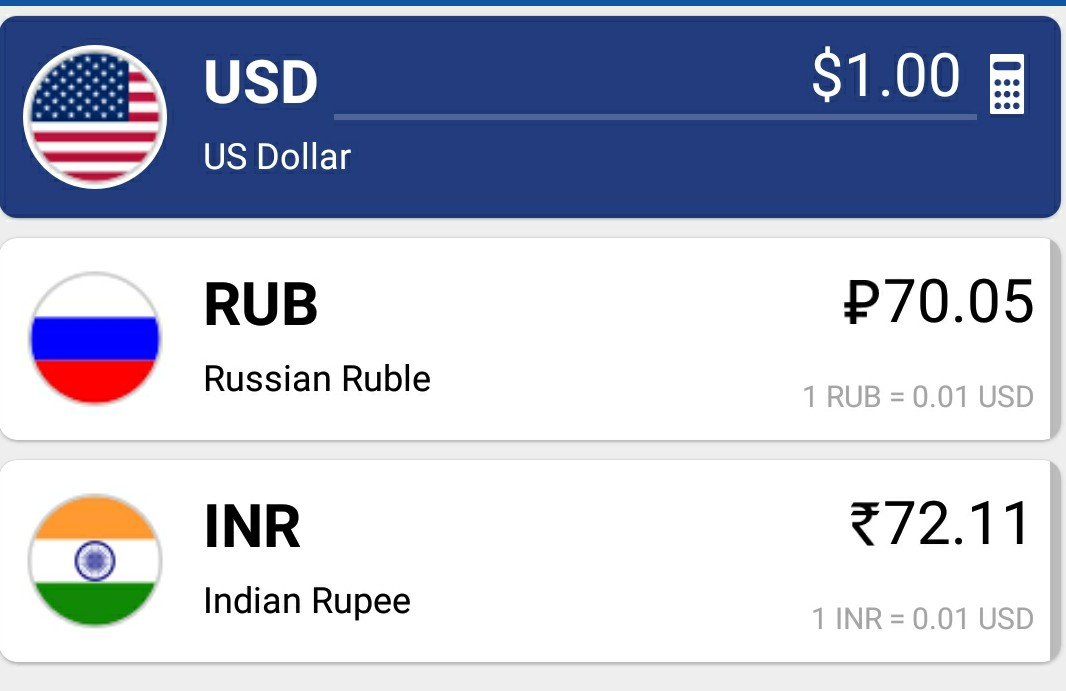Tap the US flag to change base currency
The height and width of the screenshot is (691, 1066).
point(95,117)
